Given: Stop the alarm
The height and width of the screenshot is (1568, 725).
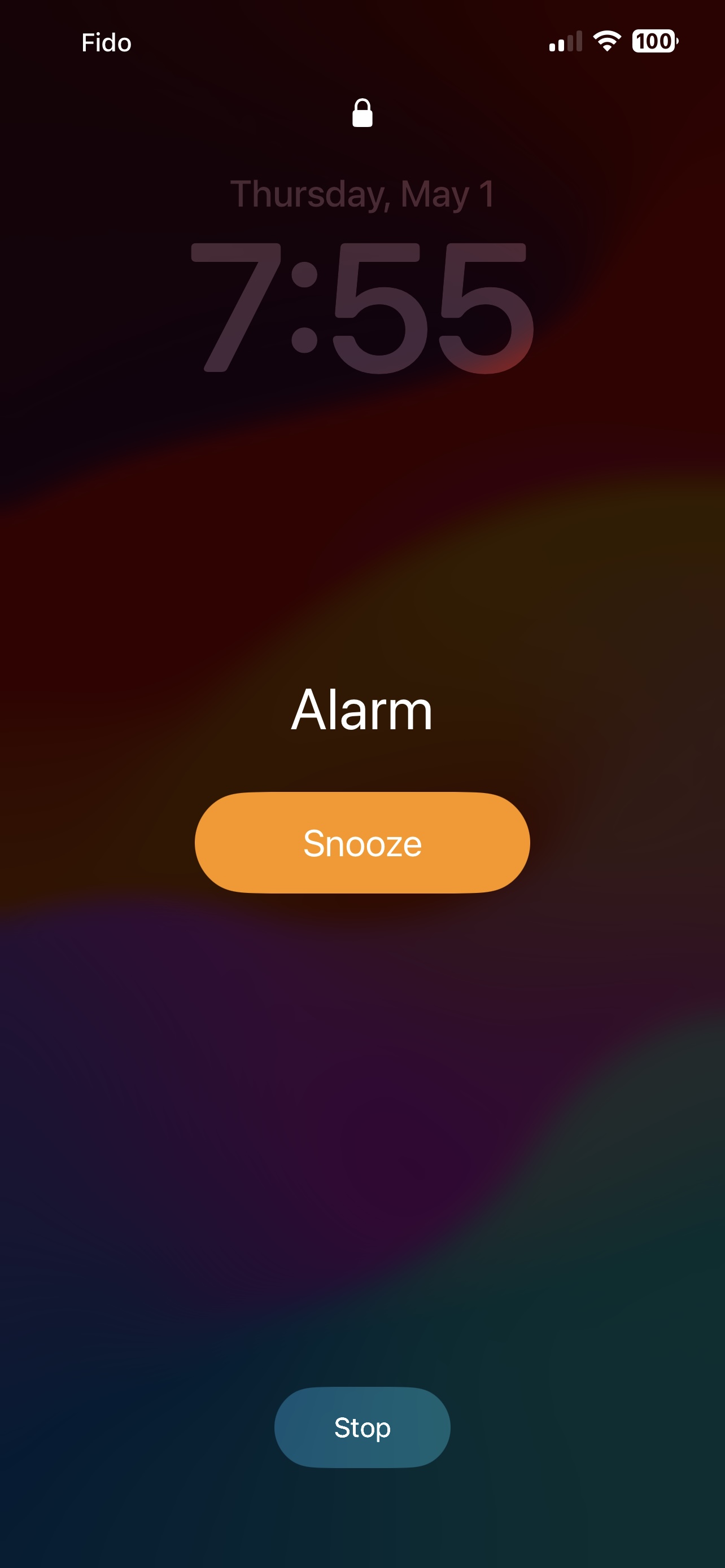Looking at the screenshot, I should pyautogui.click(x=362, y=1427).
